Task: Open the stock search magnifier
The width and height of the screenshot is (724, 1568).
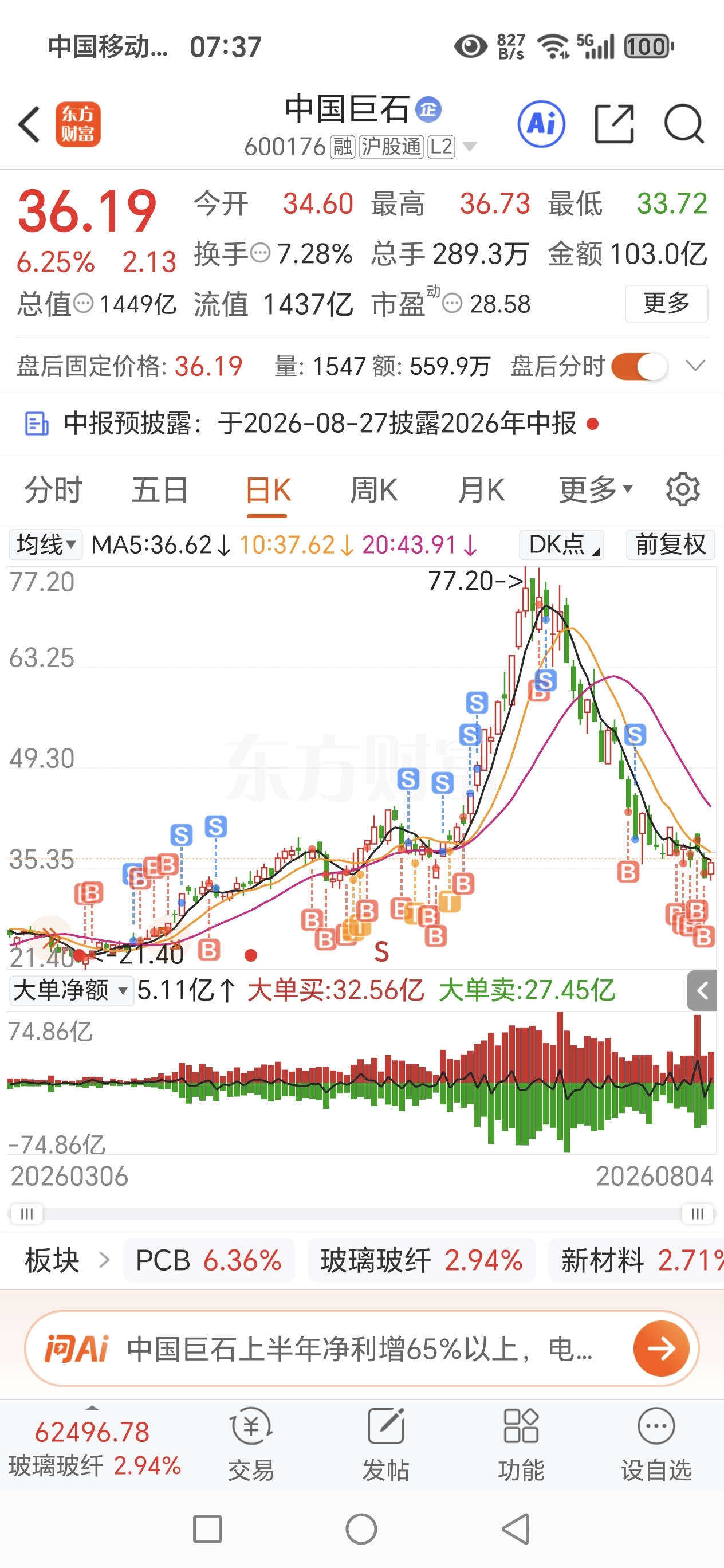Action: (684, 124)
